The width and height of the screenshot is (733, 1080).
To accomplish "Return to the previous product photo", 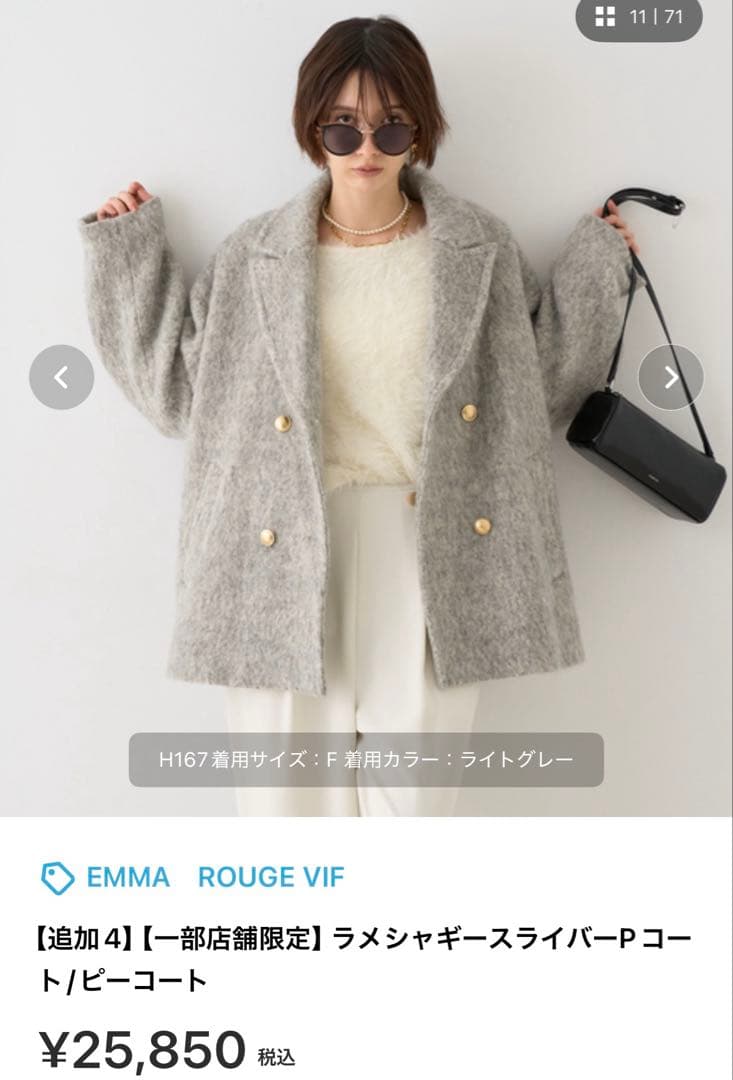I will pos(63,376).
